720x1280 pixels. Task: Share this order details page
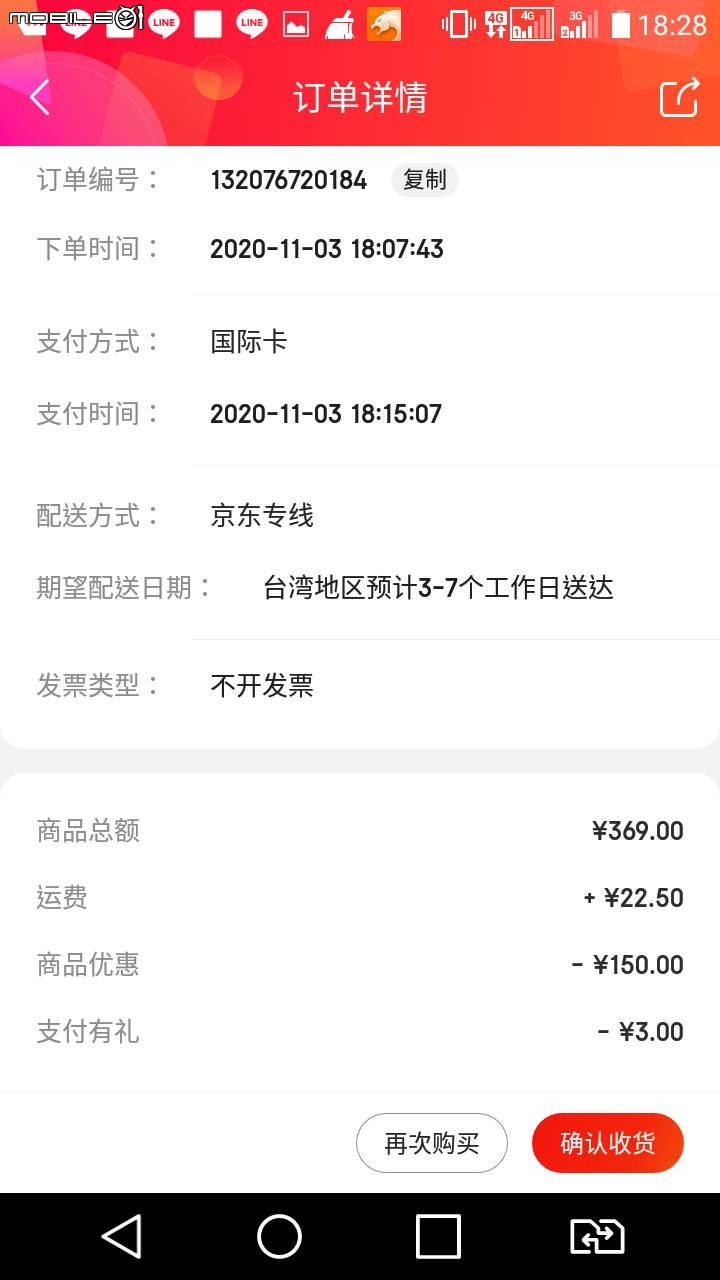click(x=679, y=98)
